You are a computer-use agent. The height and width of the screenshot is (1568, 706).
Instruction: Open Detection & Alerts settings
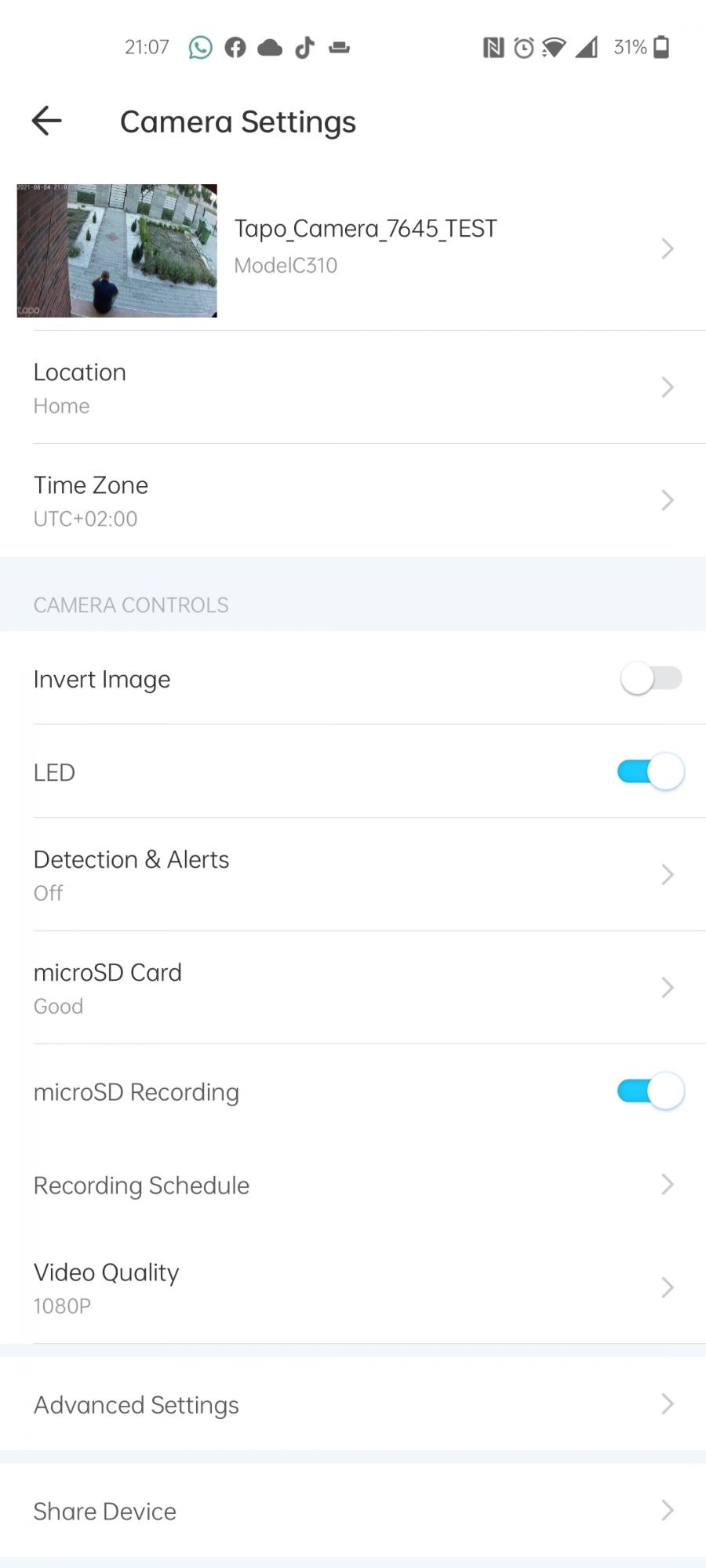tap(353, 874)
